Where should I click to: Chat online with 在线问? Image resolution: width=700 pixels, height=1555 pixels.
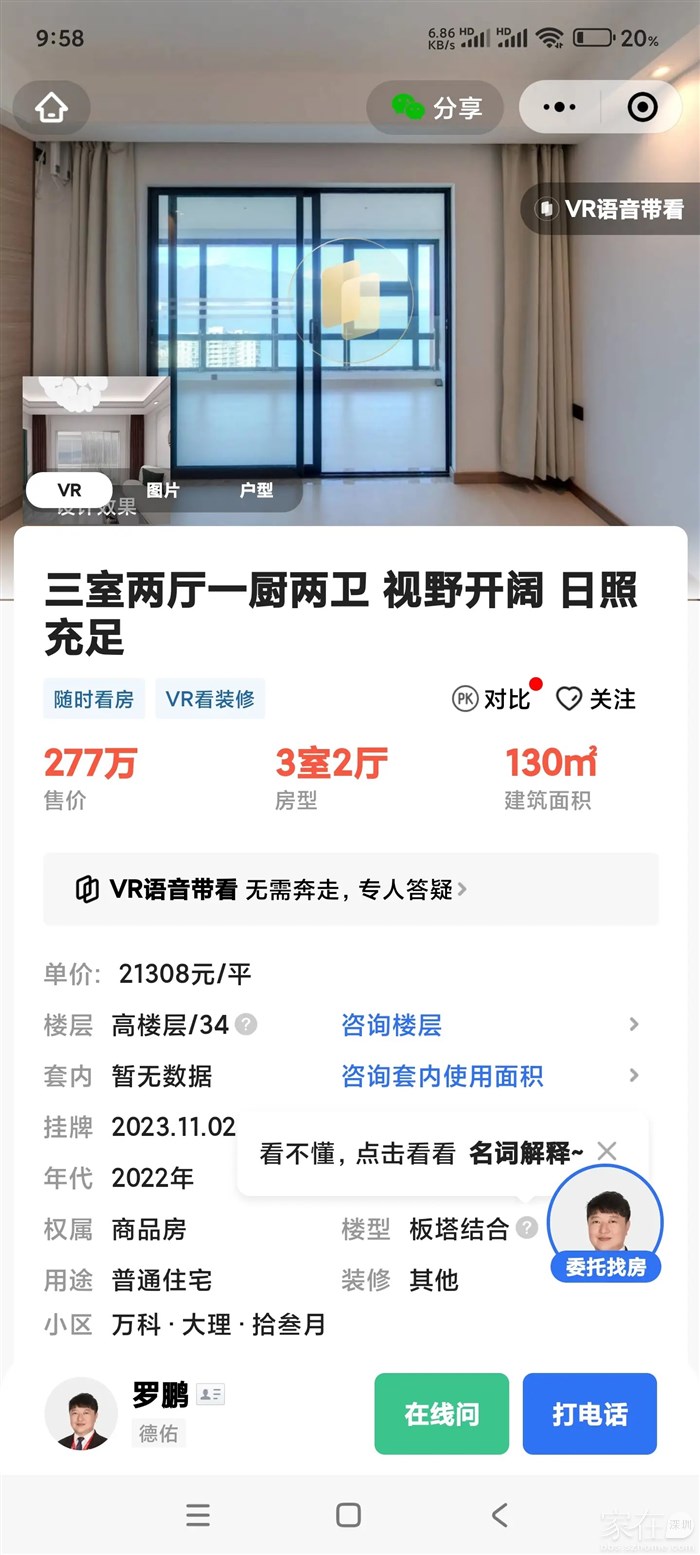[441, 1414]
